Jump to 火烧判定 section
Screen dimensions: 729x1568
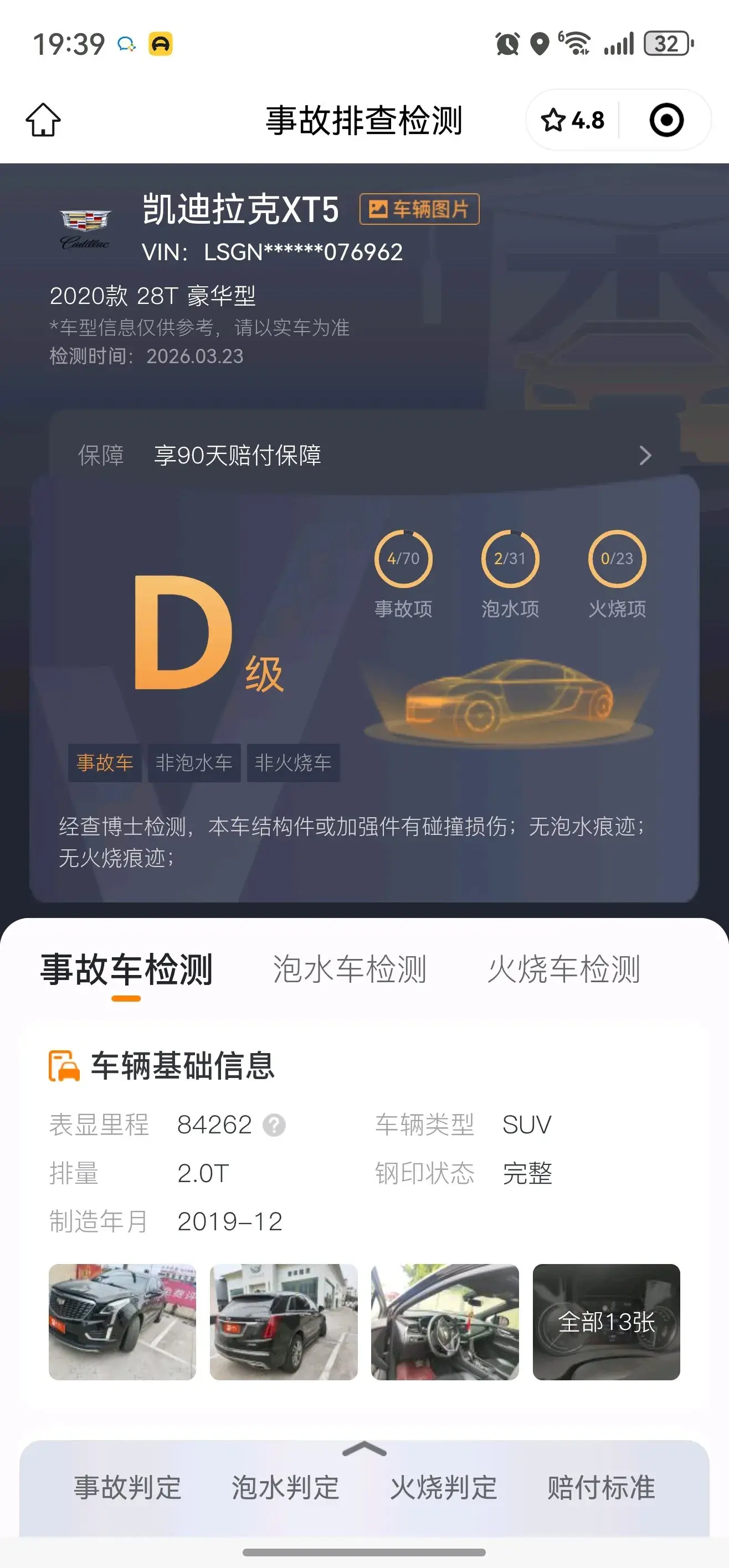(443, 1488)
